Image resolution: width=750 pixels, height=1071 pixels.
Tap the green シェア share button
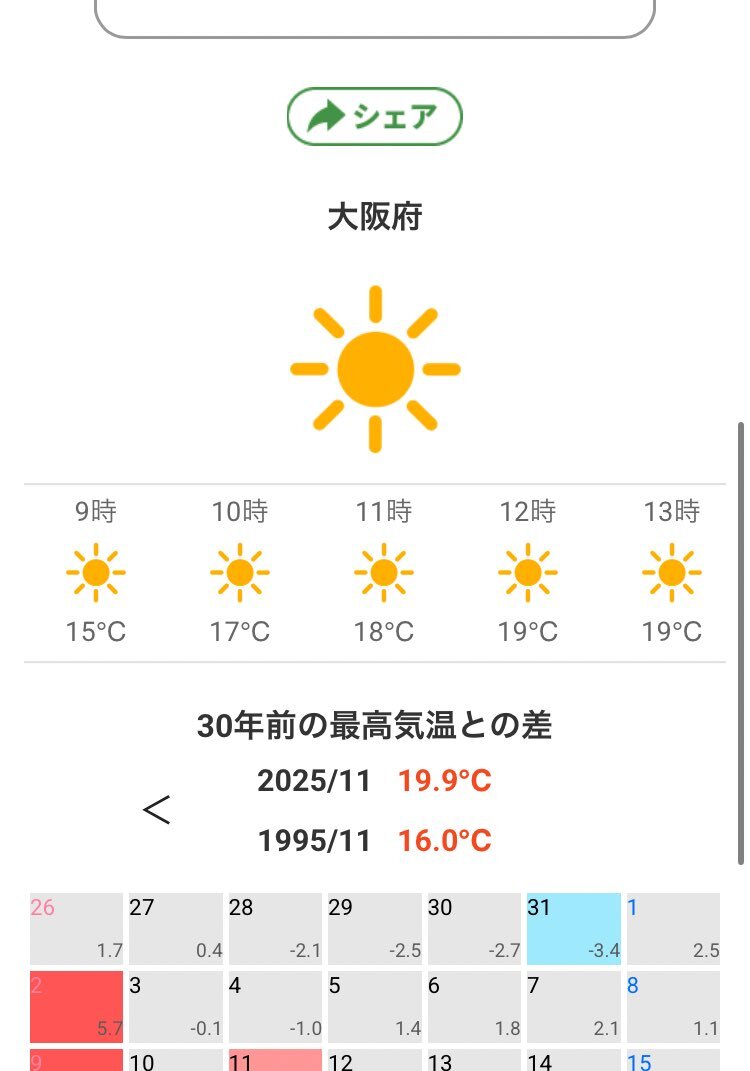374,117
